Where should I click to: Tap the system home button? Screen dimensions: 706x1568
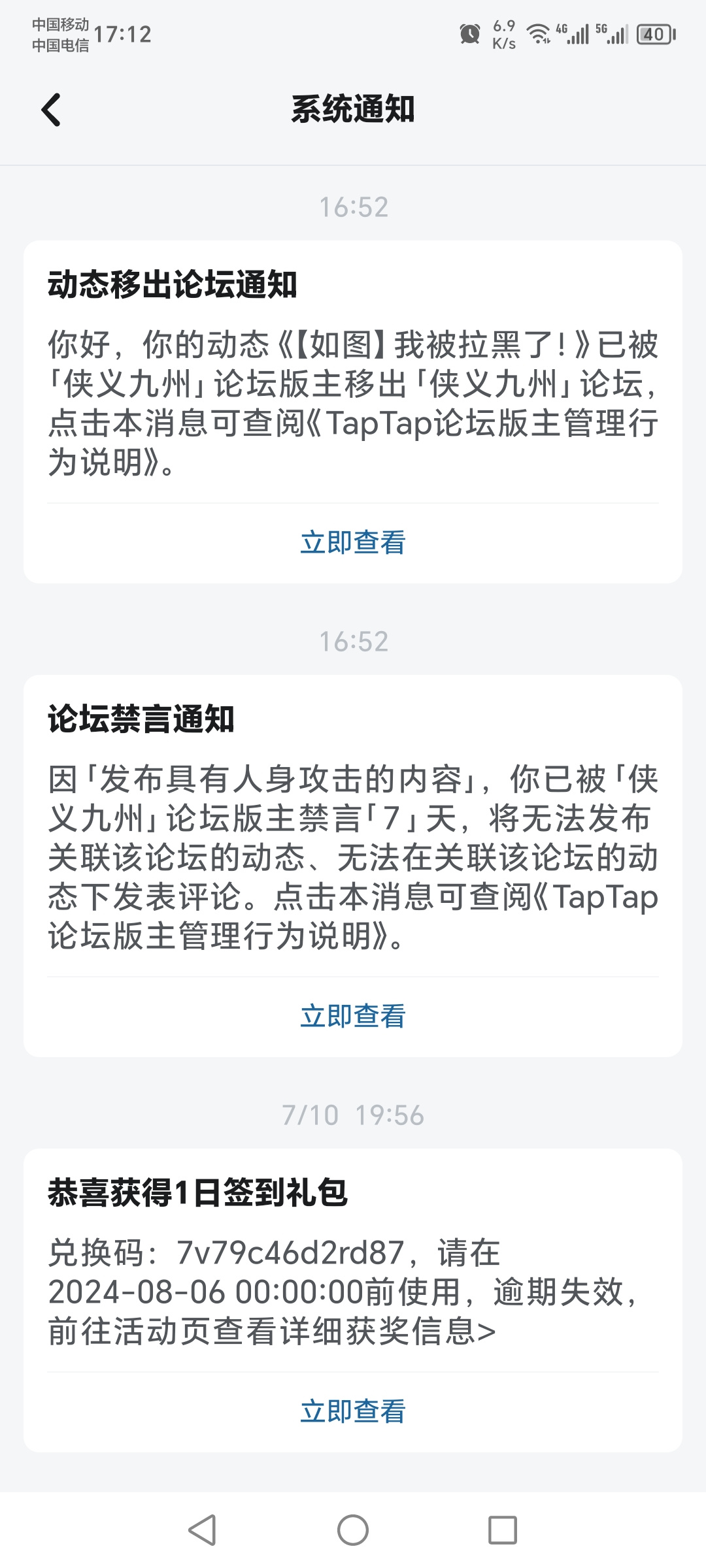click(x=353, y=1530)
